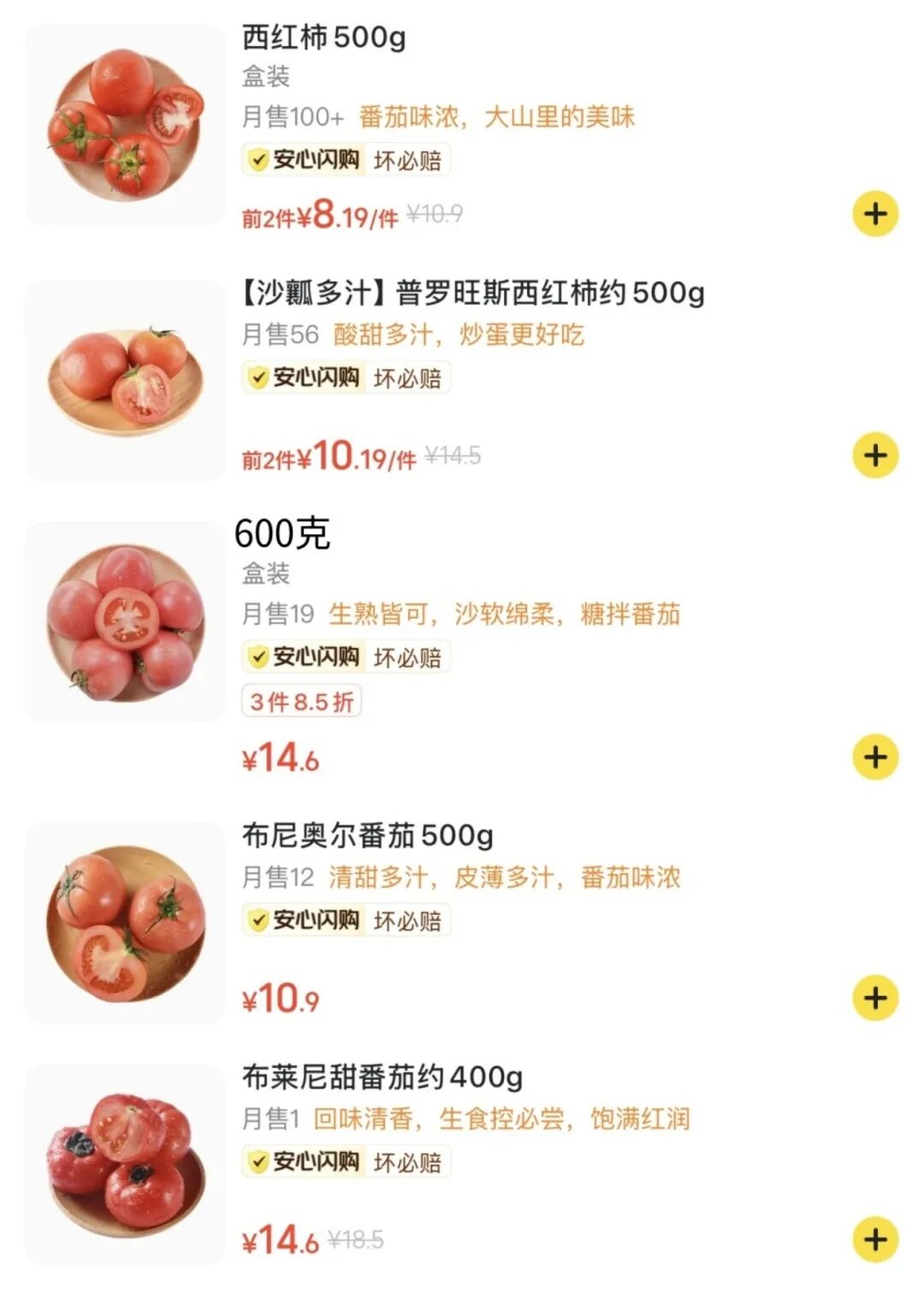View details of 【沙瓤多汁】普罗旺斯西红柿
The height and width of the screenshot is (1292, 924).
point(472,293)
